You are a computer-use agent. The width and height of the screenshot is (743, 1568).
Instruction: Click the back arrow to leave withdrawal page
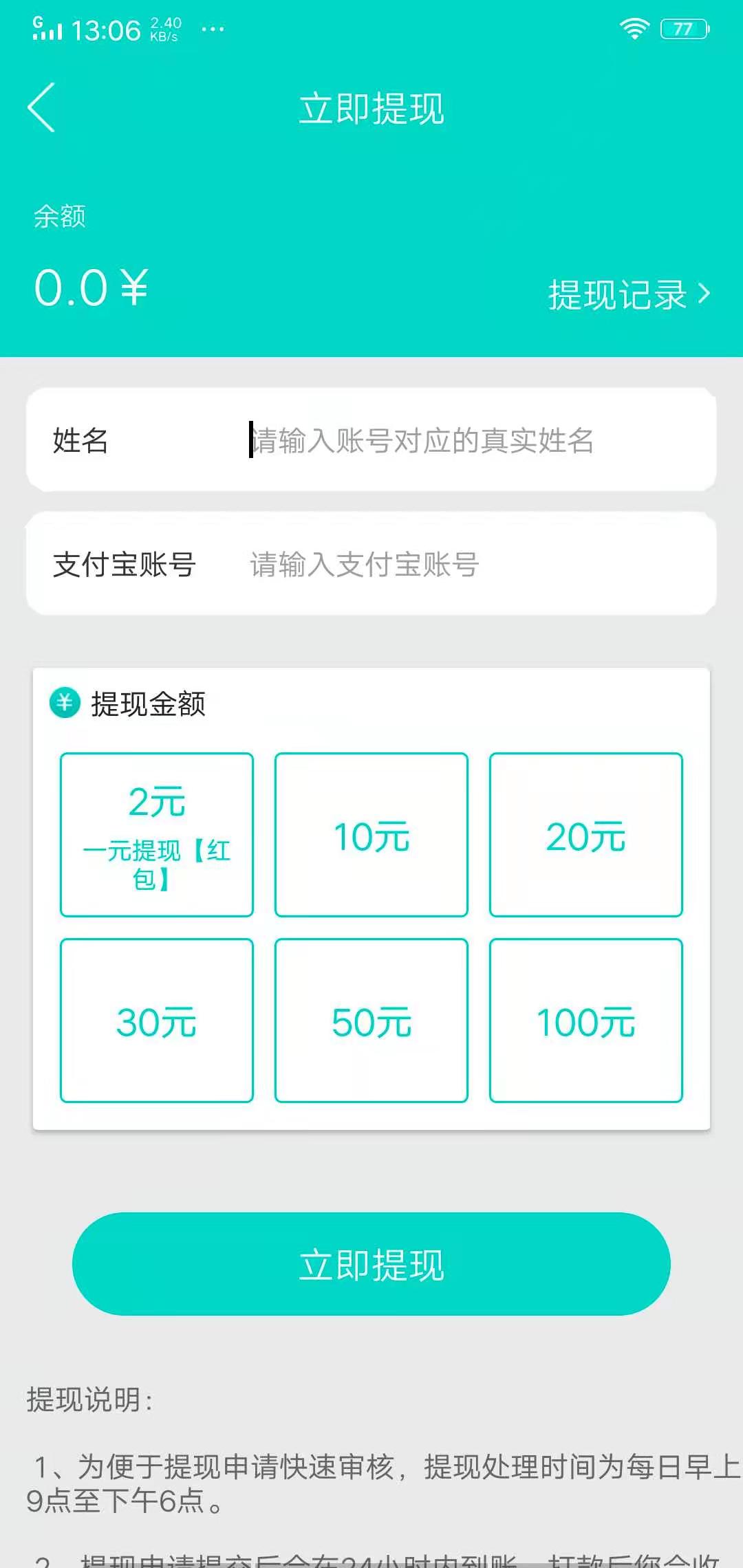coord(43,109)
